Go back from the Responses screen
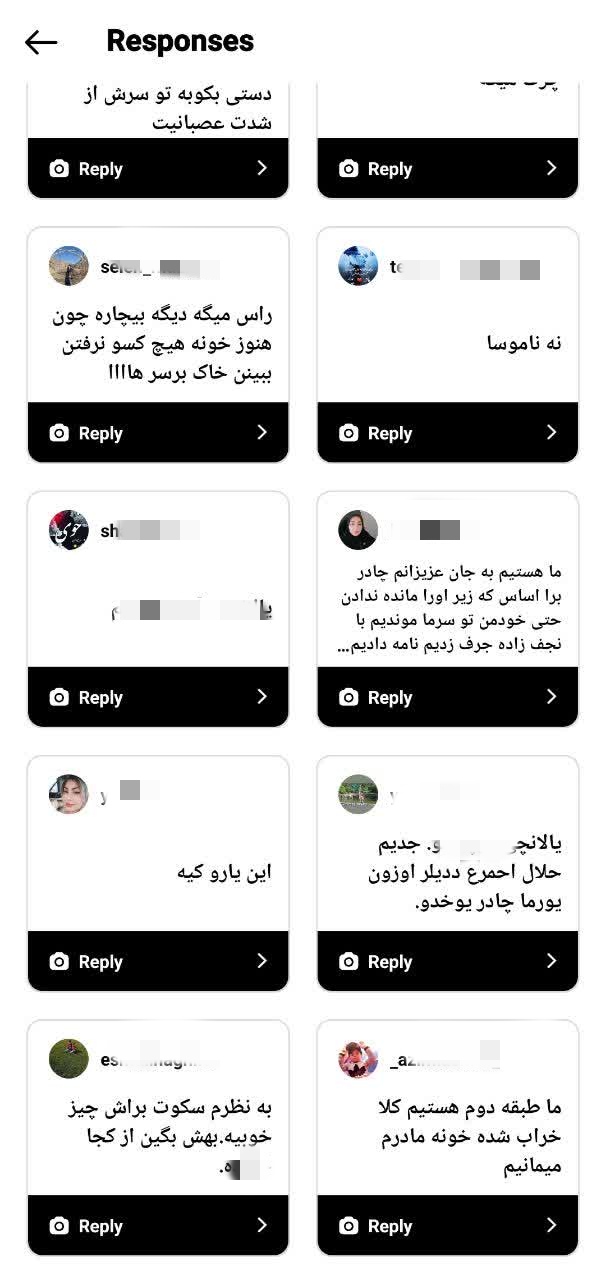The image size is (606, 1280). tap(41, 42)
